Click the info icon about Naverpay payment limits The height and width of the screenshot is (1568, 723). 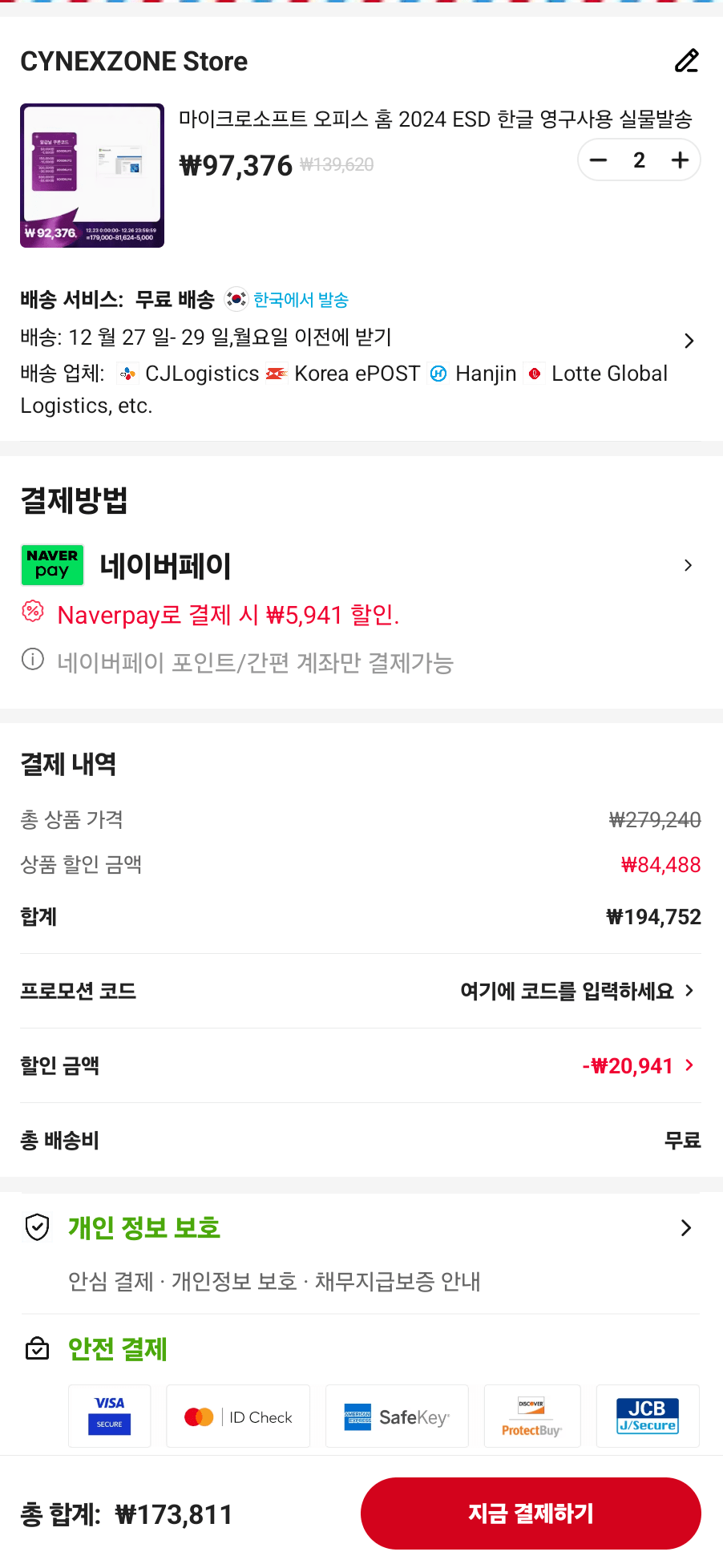coord(32,661)
